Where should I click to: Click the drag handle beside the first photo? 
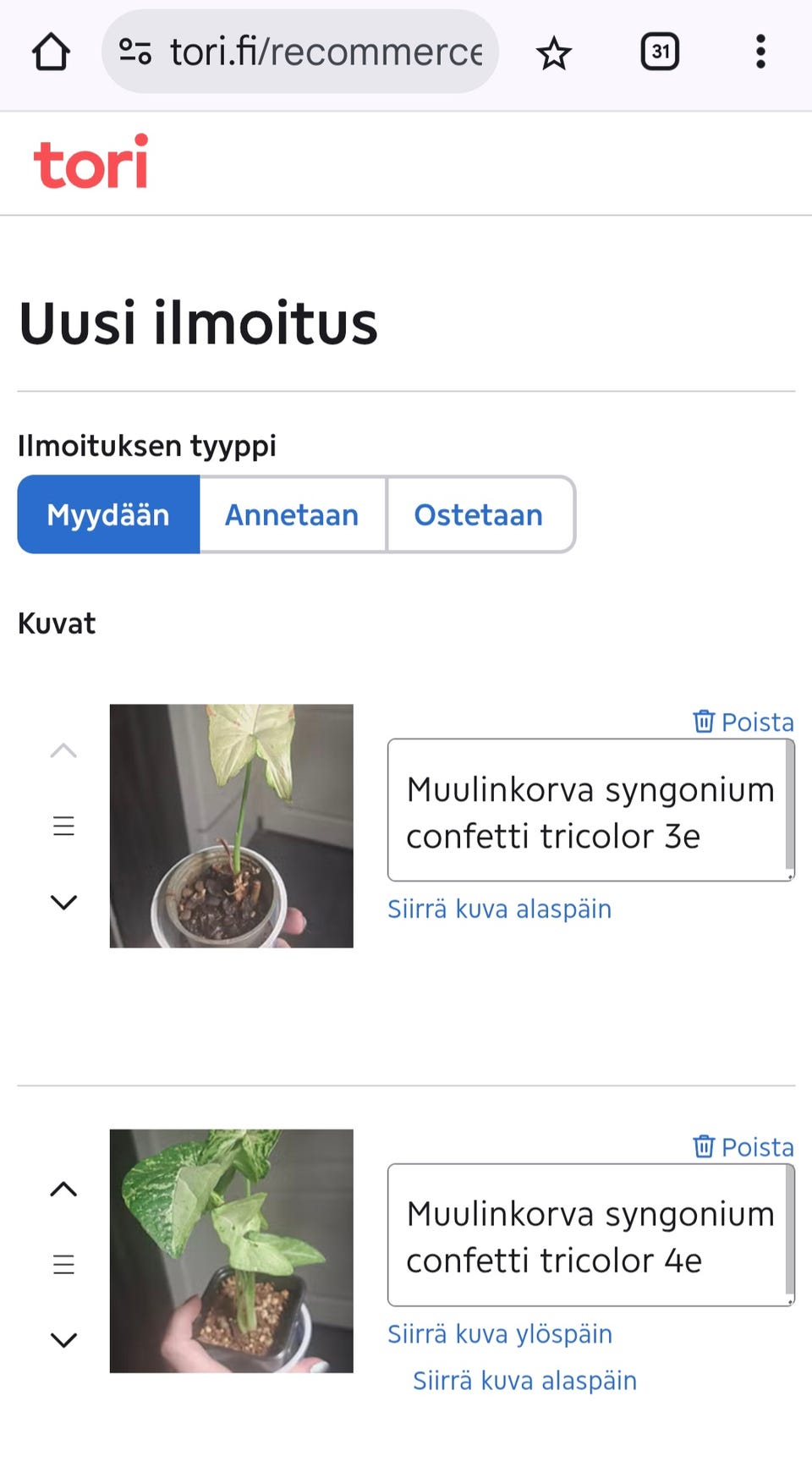pos(63,825)
